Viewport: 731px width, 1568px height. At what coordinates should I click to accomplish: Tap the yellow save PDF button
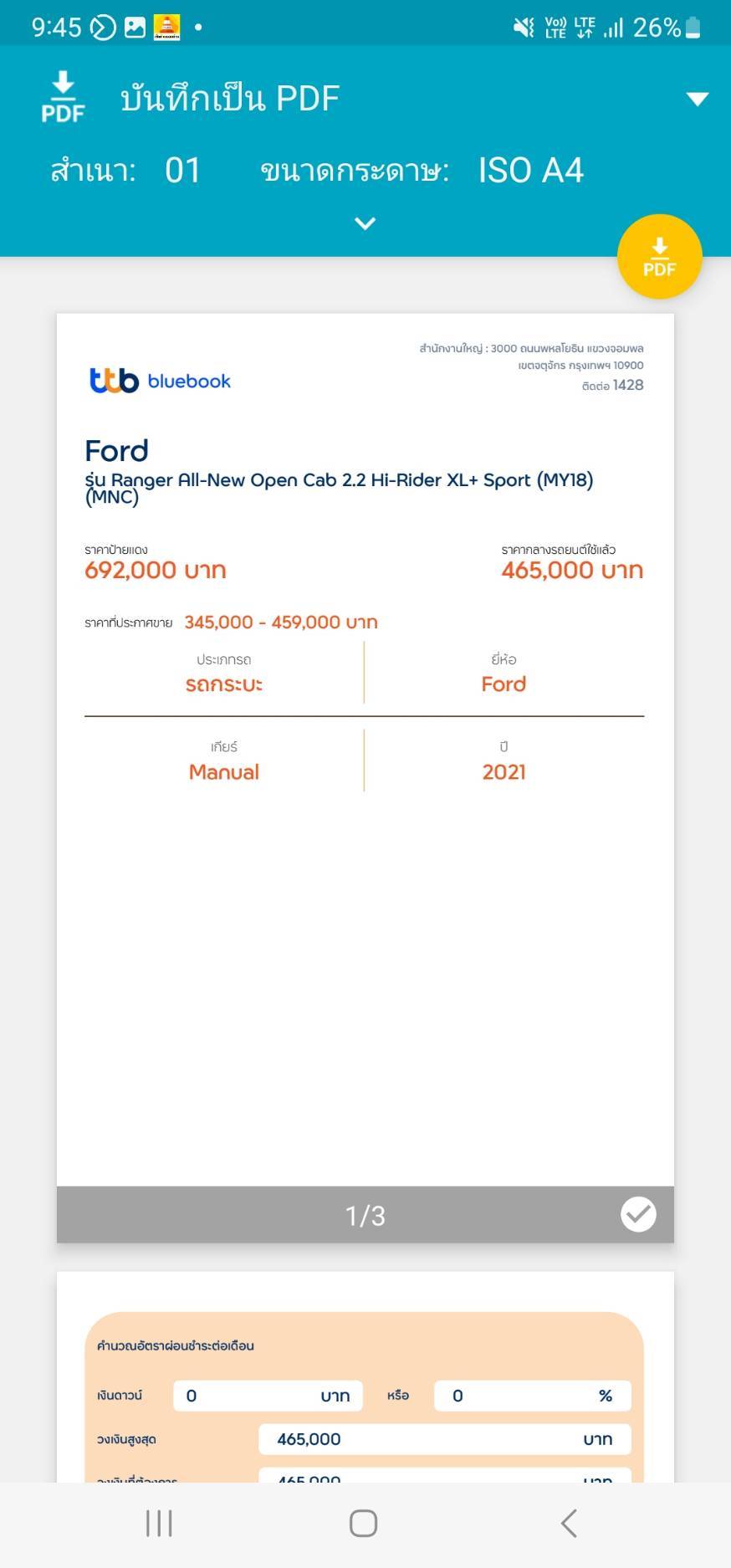659,257
